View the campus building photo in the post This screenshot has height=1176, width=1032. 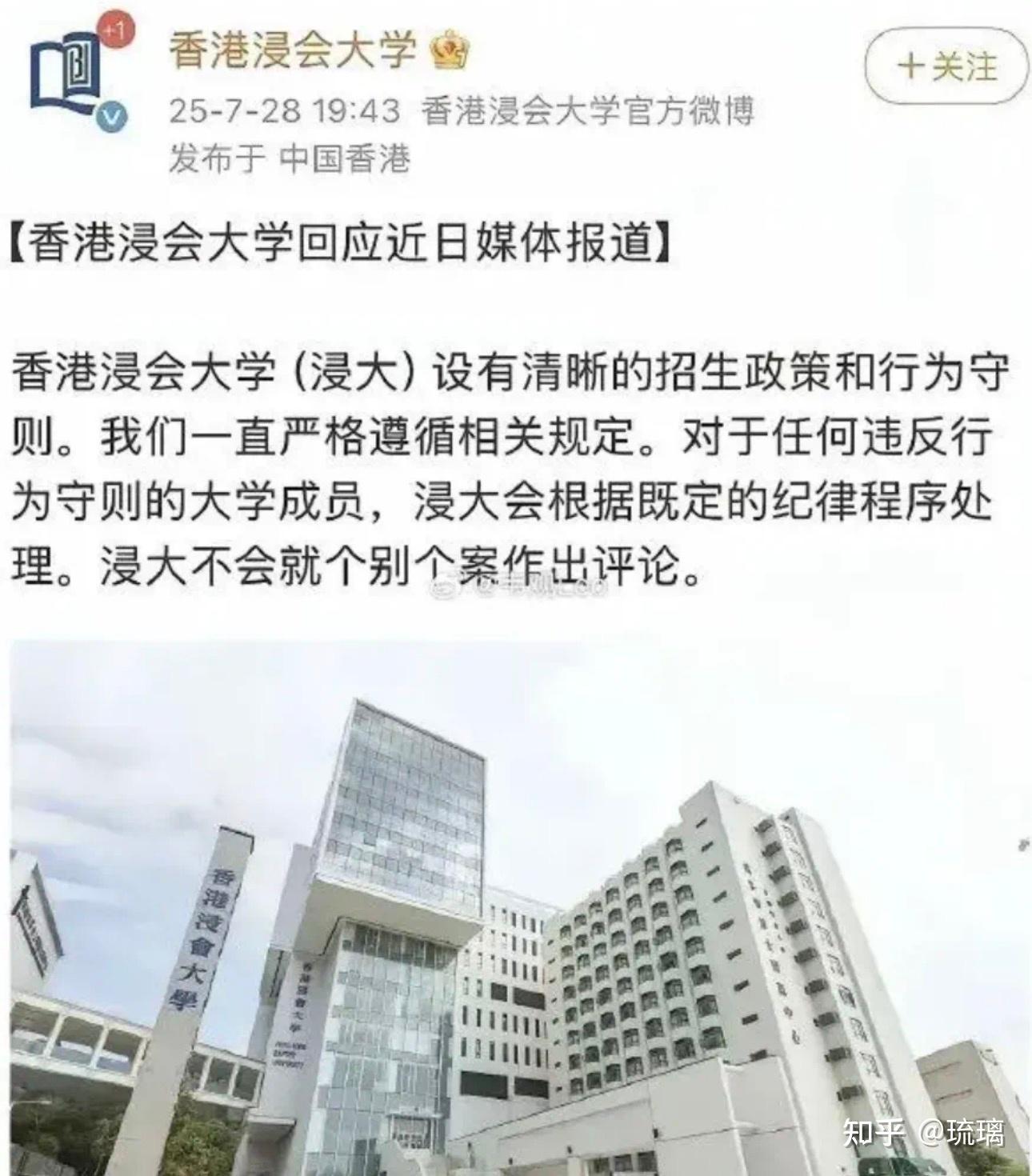[516, 907]
